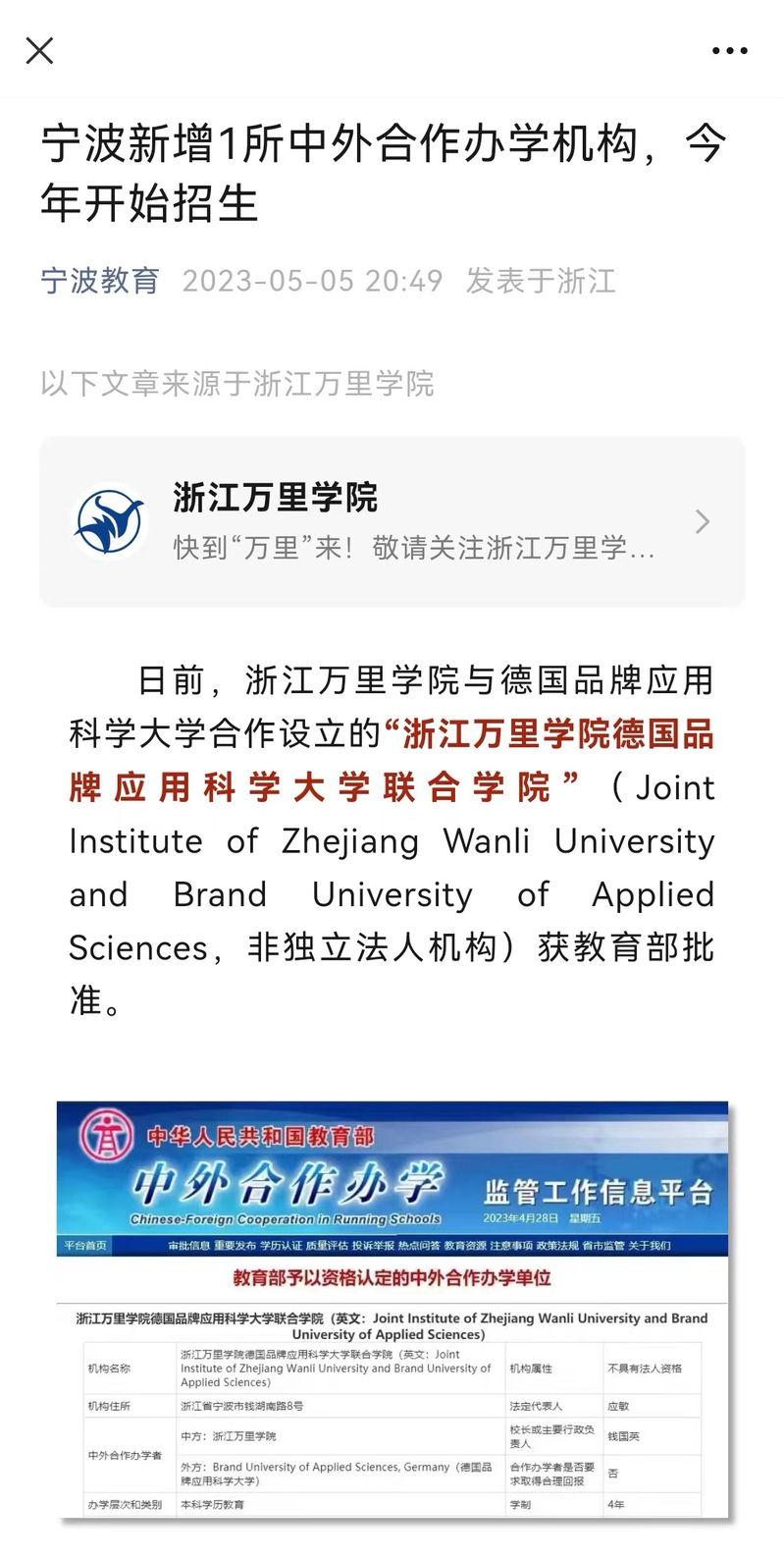The width and height of the screenshot is (784, 1558).
Task: Open the 宁波教育 account link
Action: pyautogui.click(x=100, y=281)
